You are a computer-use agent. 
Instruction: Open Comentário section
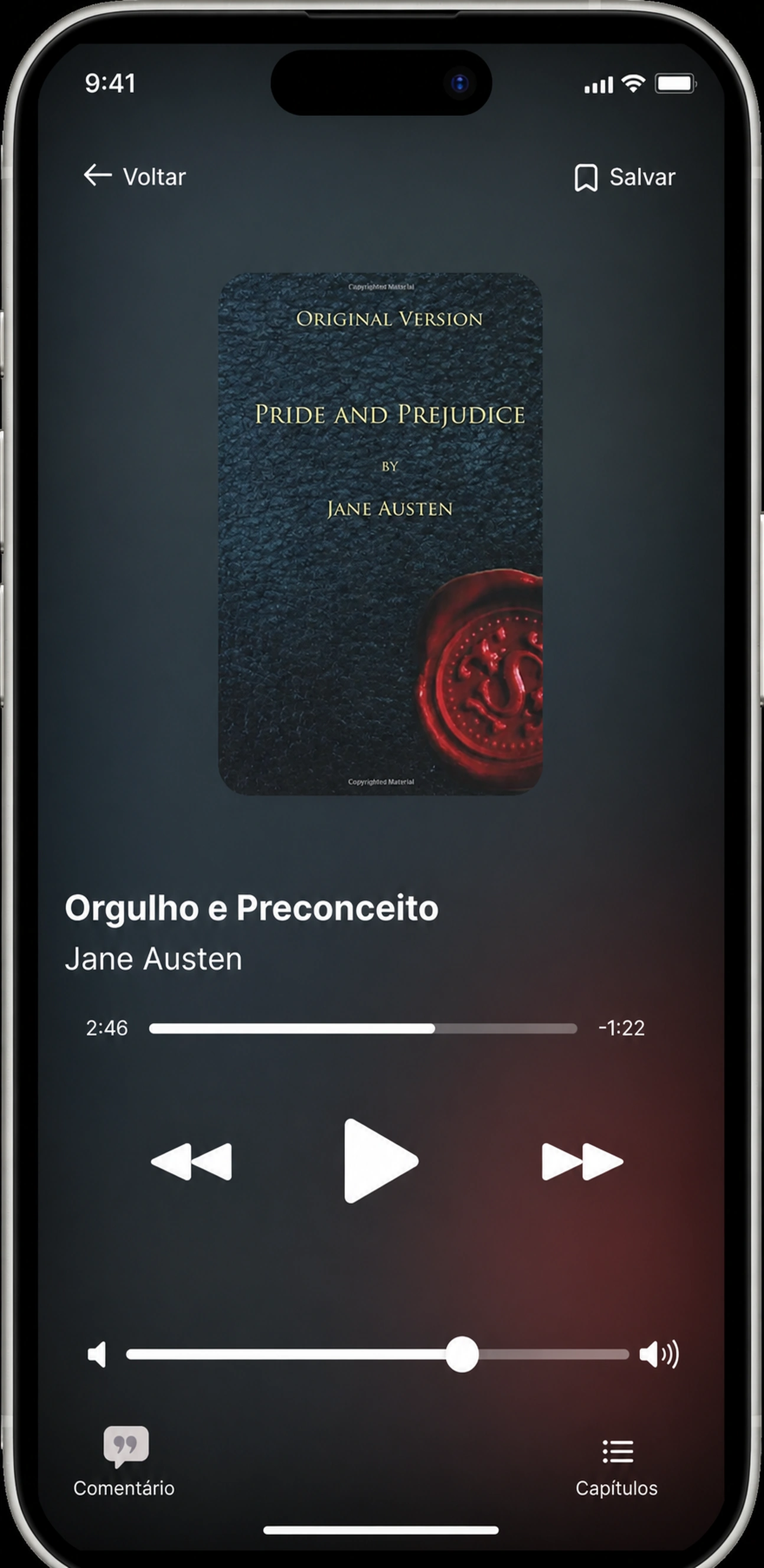point(124,1461)
